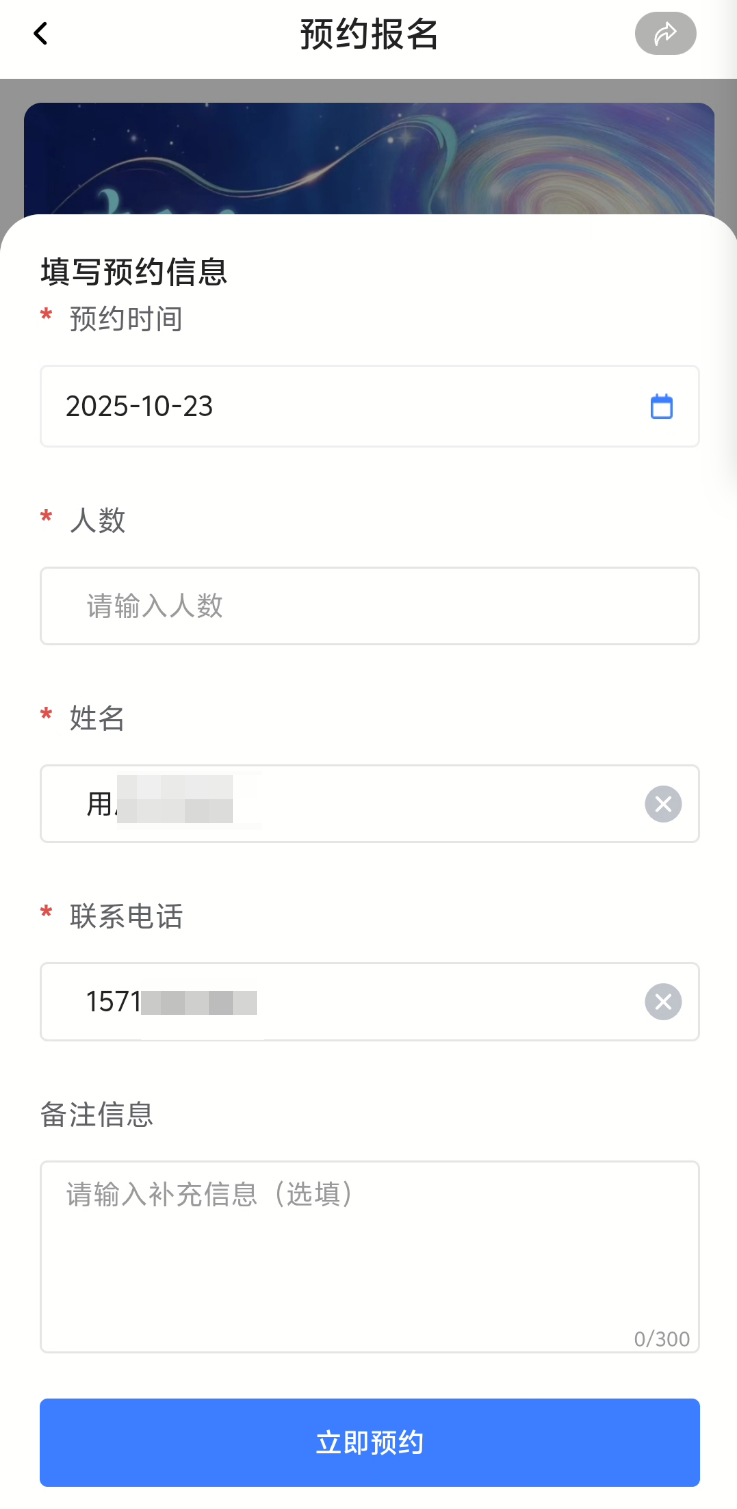Focus the 备注信息 text box
Image resolution: width=737 pixels, height=1509 pixels.
pos(369,1255)
